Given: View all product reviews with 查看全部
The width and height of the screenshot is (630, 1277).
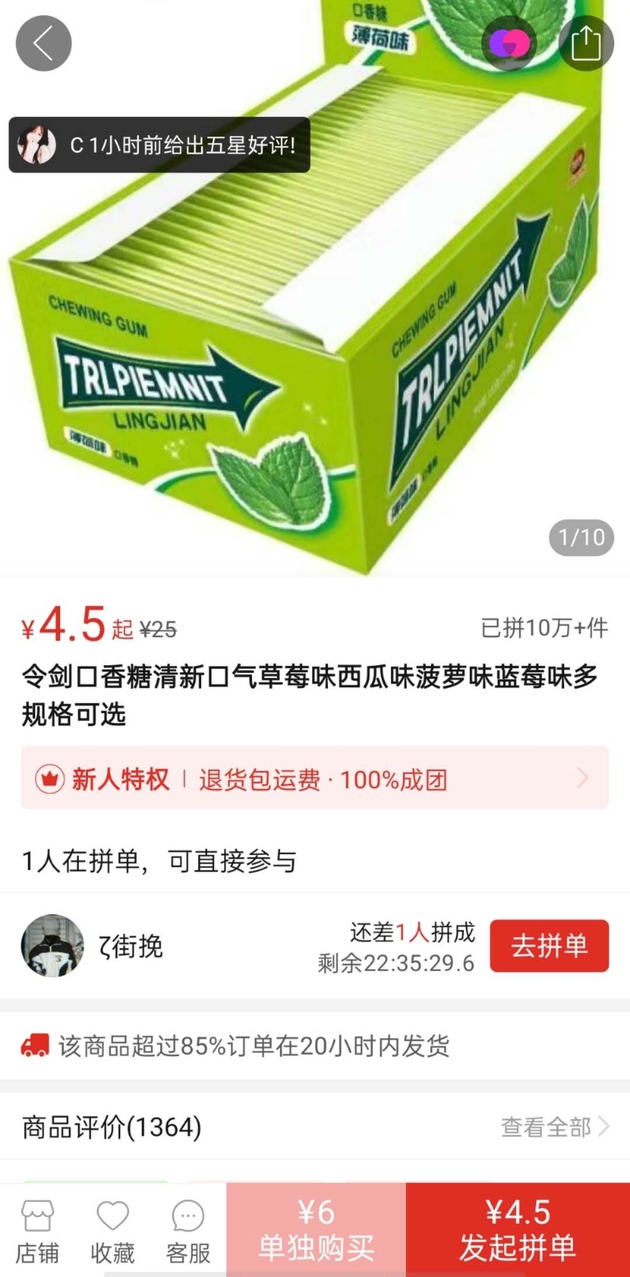Looking at the screenshot, I should pyautogui.click(x=554, y=1127).
